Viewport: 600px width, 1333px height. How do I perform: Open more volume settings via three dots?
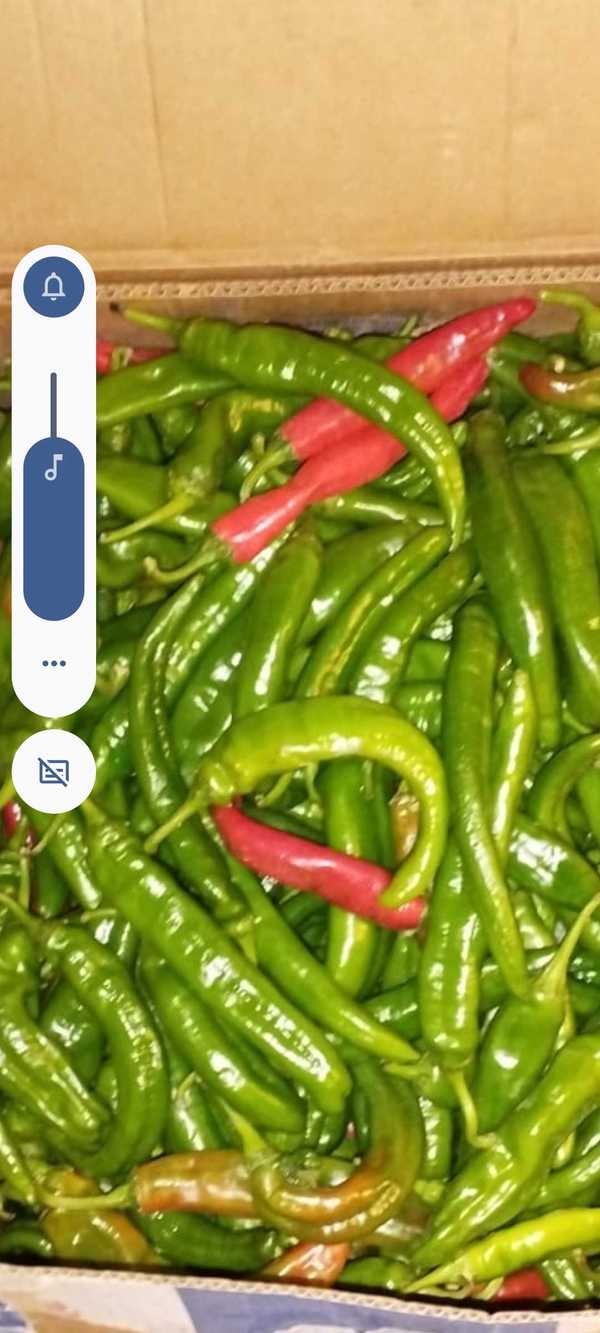click(54, 663)
